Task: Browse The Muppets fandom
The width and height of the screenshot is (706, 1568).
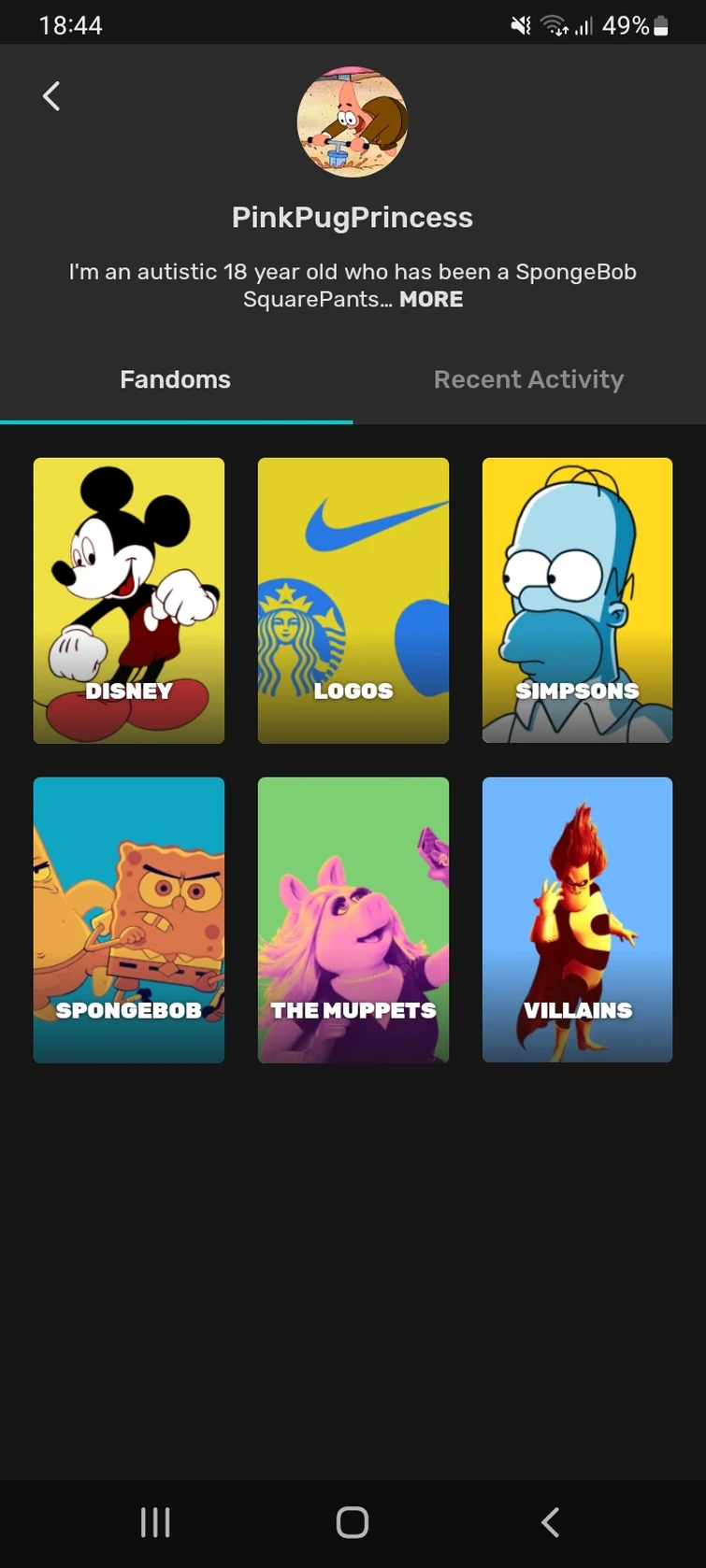Action: [353, 919]
